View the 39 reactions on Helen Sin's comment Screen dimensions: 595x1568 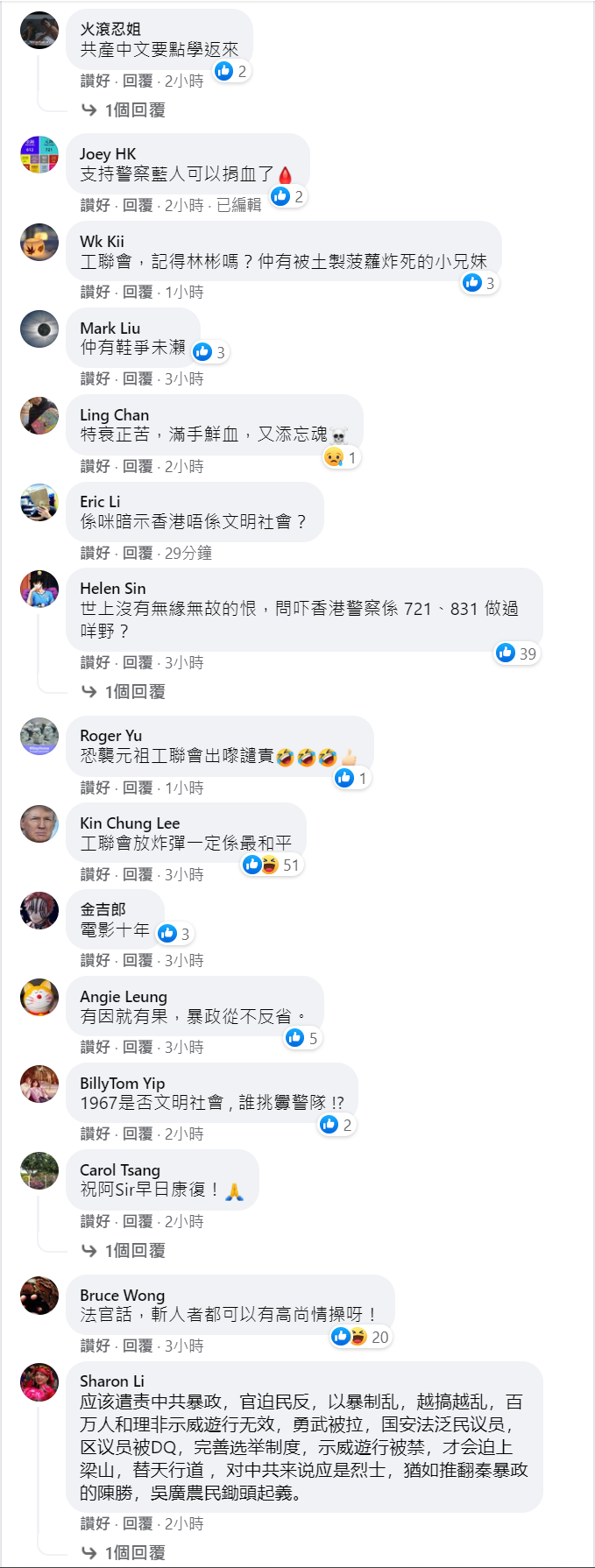tap(517, 653)
